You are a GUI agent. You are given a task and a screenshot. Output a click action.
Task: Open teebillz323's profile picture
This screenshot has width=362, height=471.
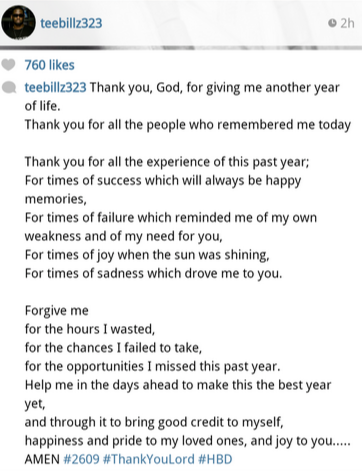18,23
